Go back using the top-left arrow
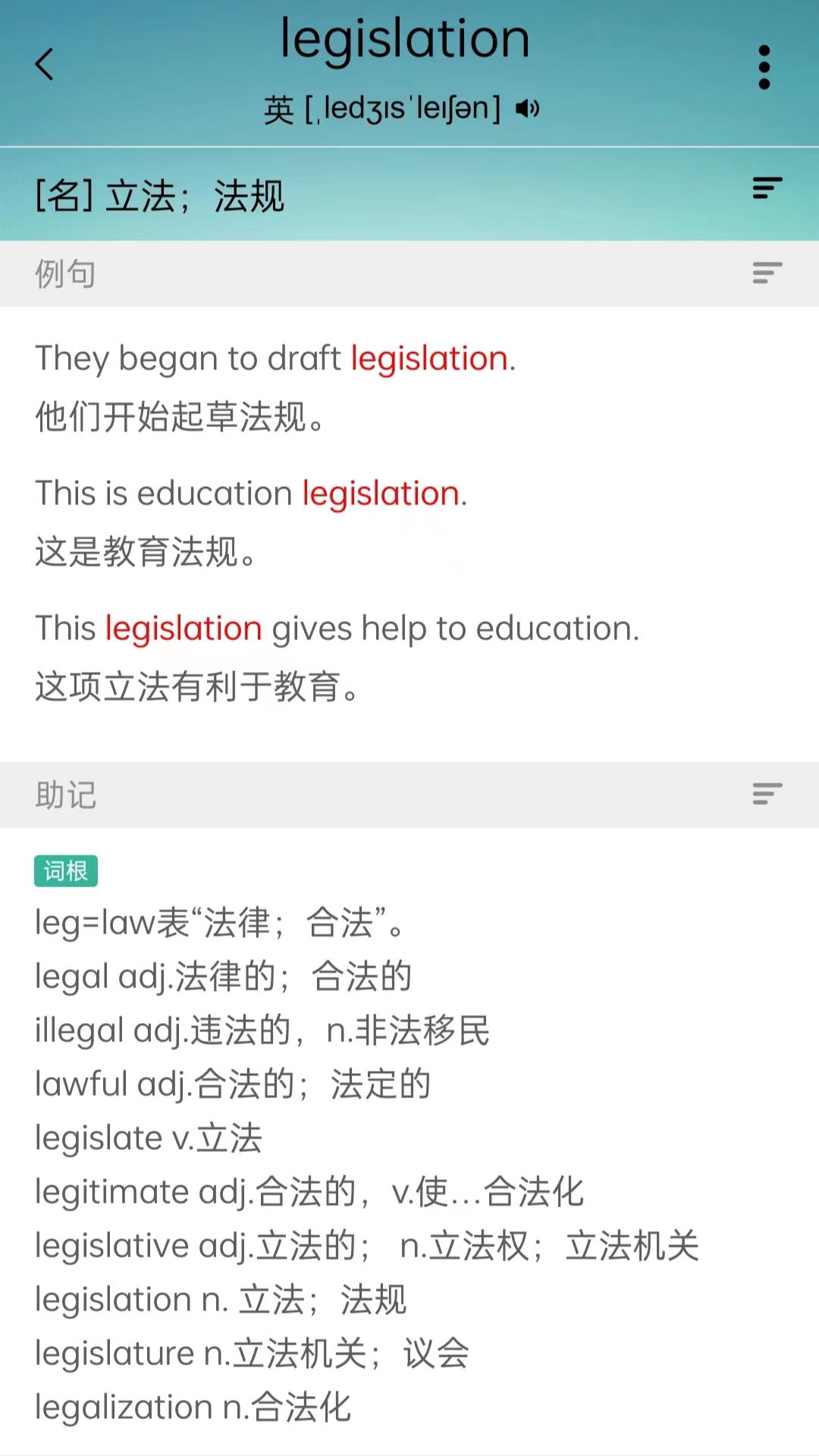 pyautogui.click(x=45, y=64)
